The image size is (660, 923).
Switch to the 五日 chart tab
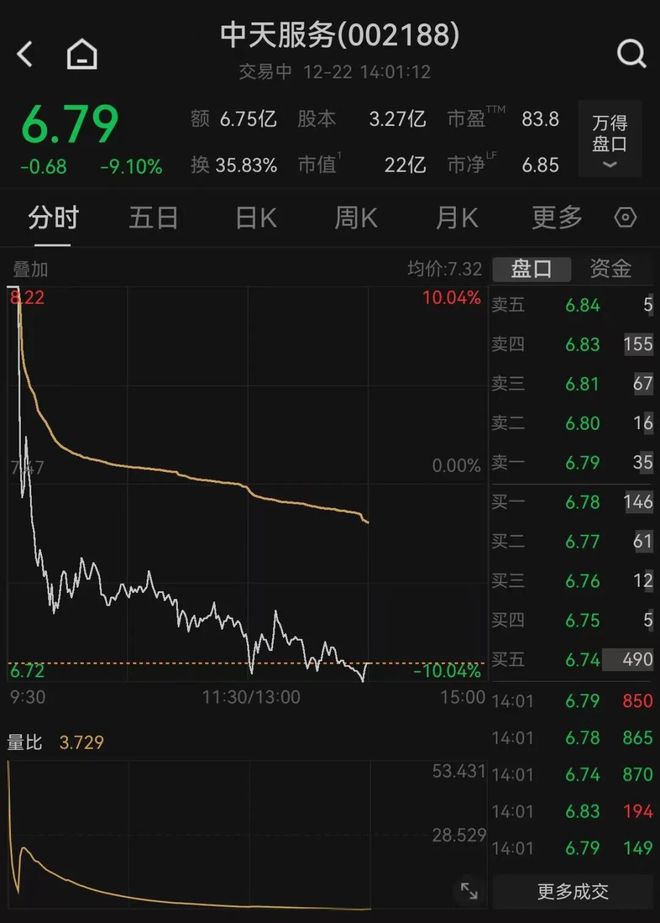click(x=154, y=217)
